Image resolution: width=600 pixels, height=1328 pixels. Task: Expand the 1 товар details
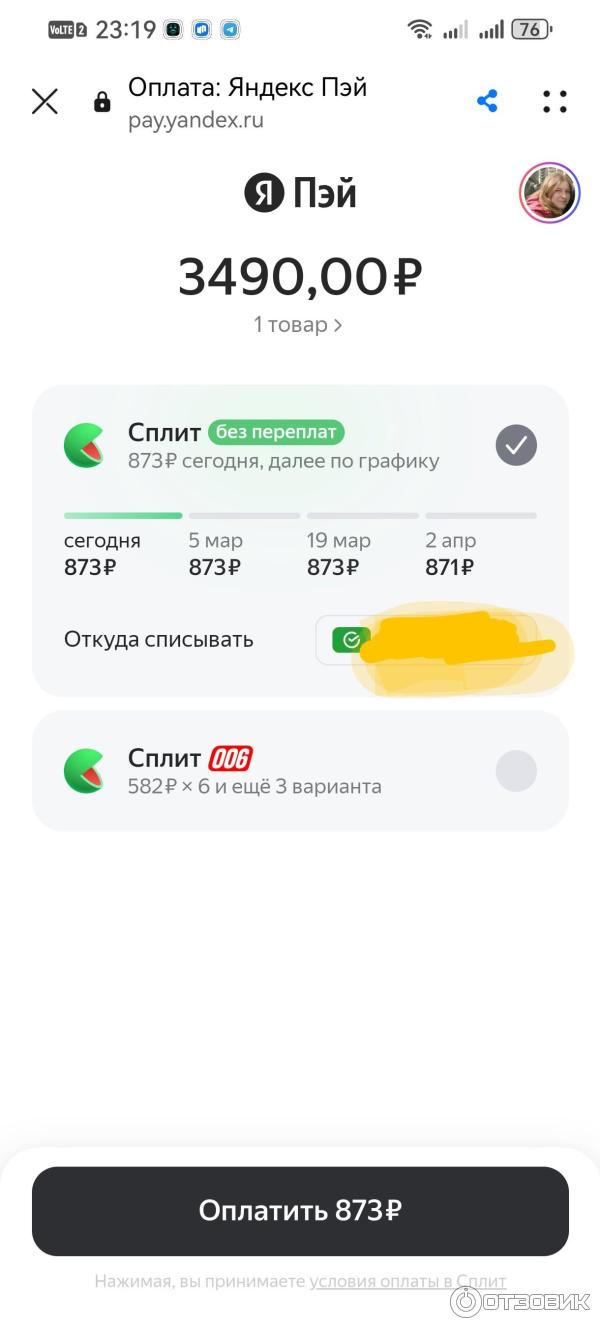(x=298, y=325)
